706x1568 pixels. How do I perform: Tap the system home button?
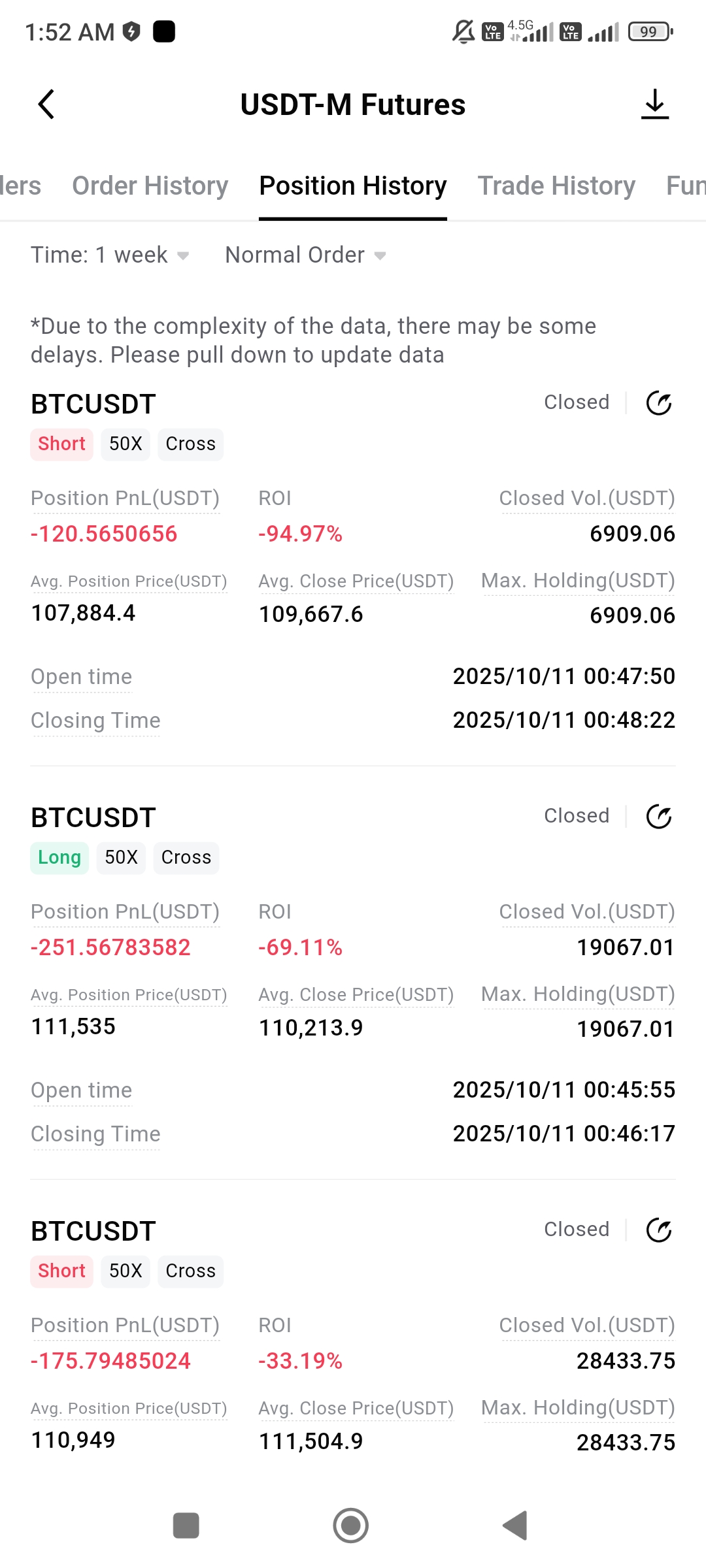click(x=351, y=1526)
